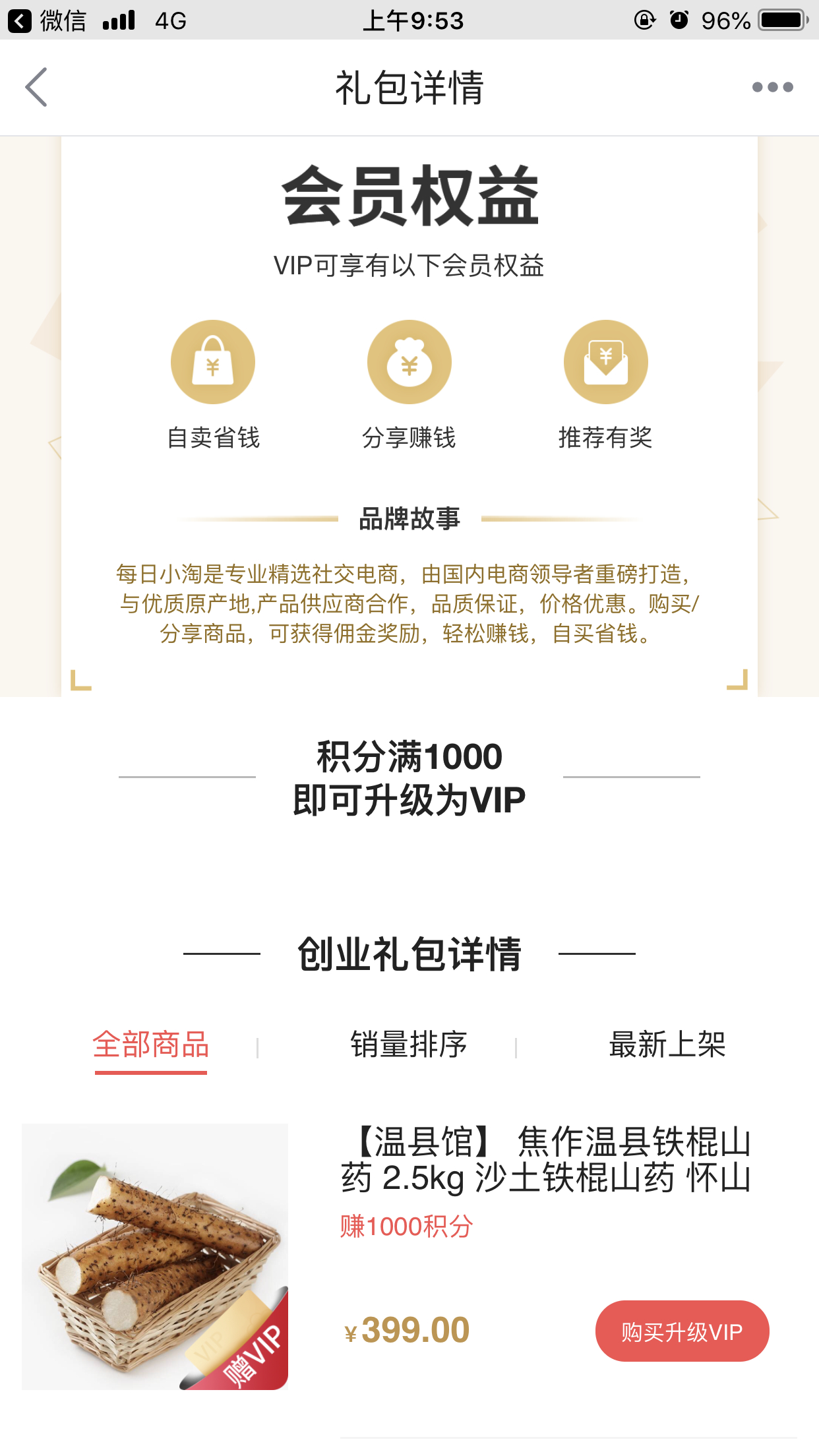Open the 温县铁棍山药 product image
This screenshot has height=1456, width=819.
[155, 1256]
